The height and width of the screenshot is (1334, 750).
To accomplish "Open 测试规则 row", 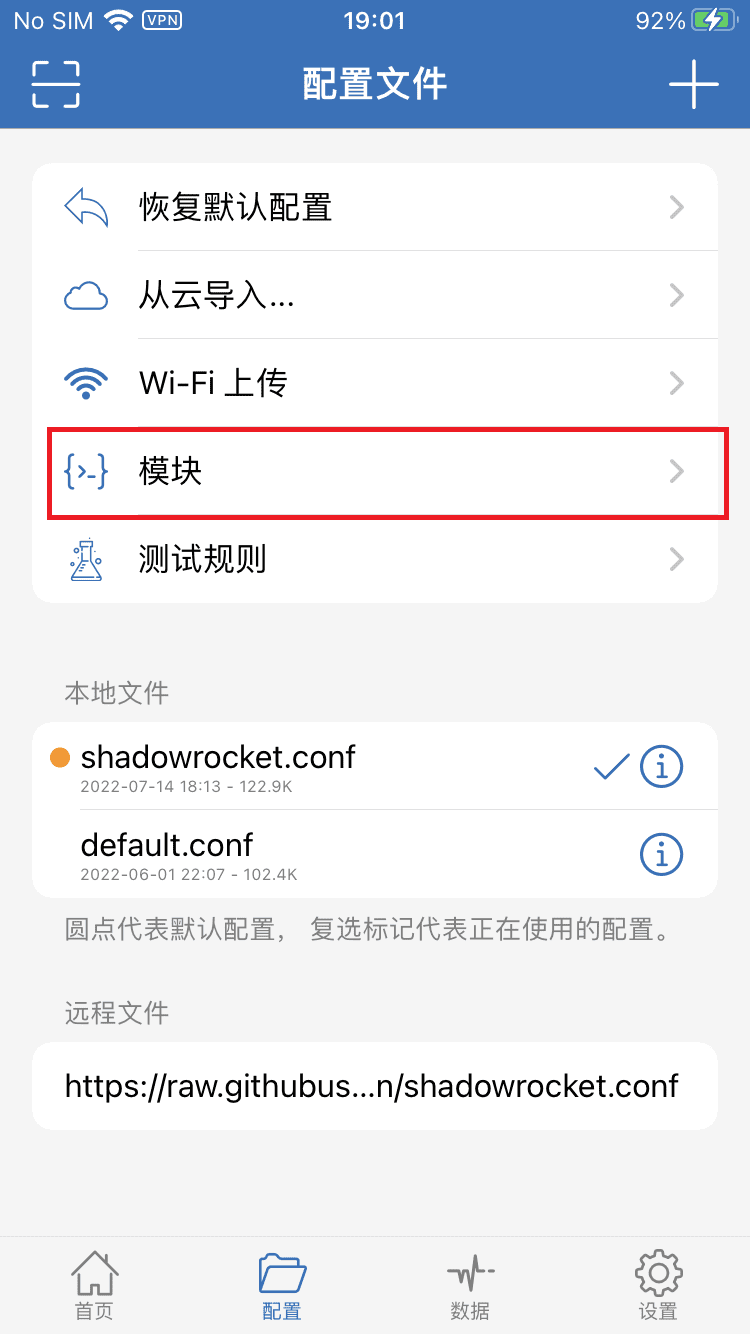I will click(375, 559).
